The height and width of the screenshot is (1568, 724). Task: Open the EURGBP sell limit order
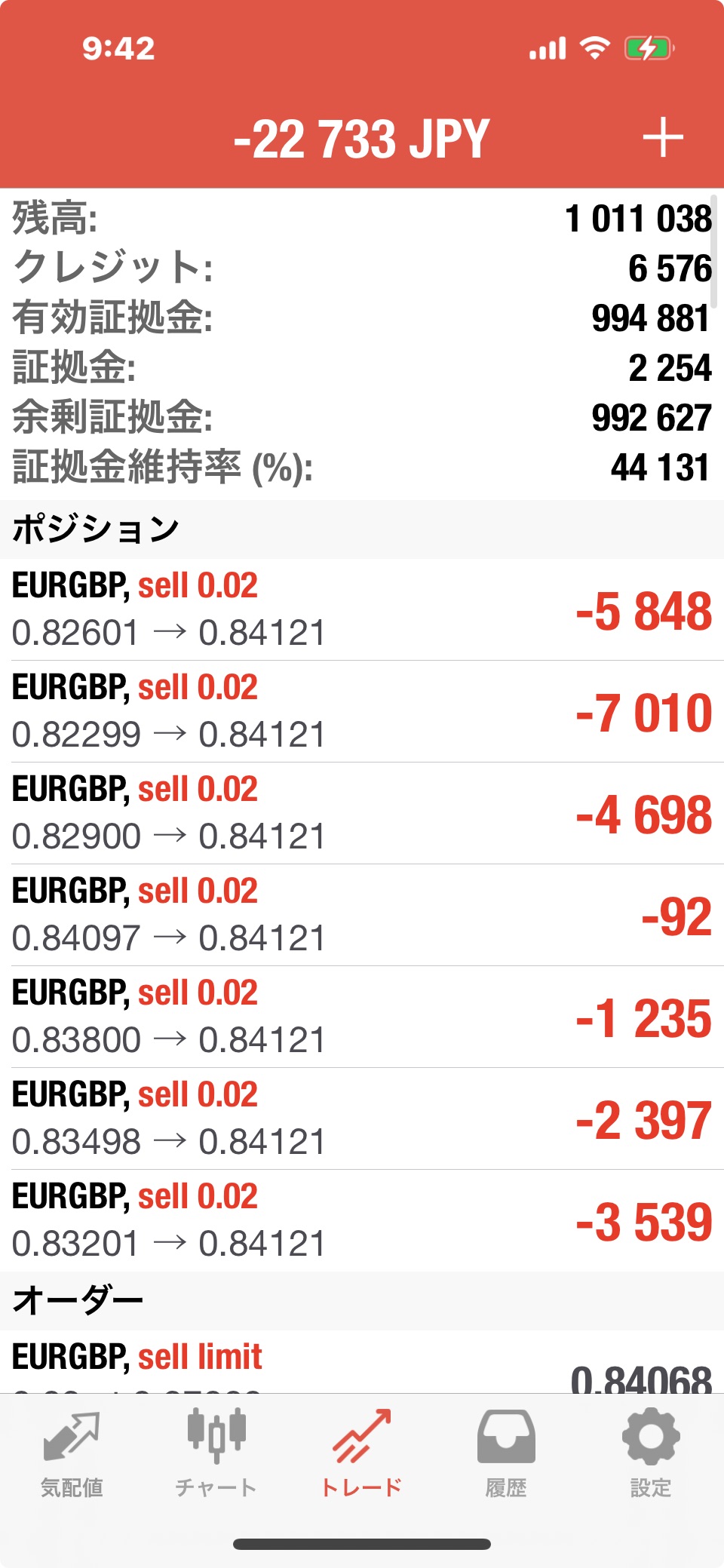(x=362, y=1362)
